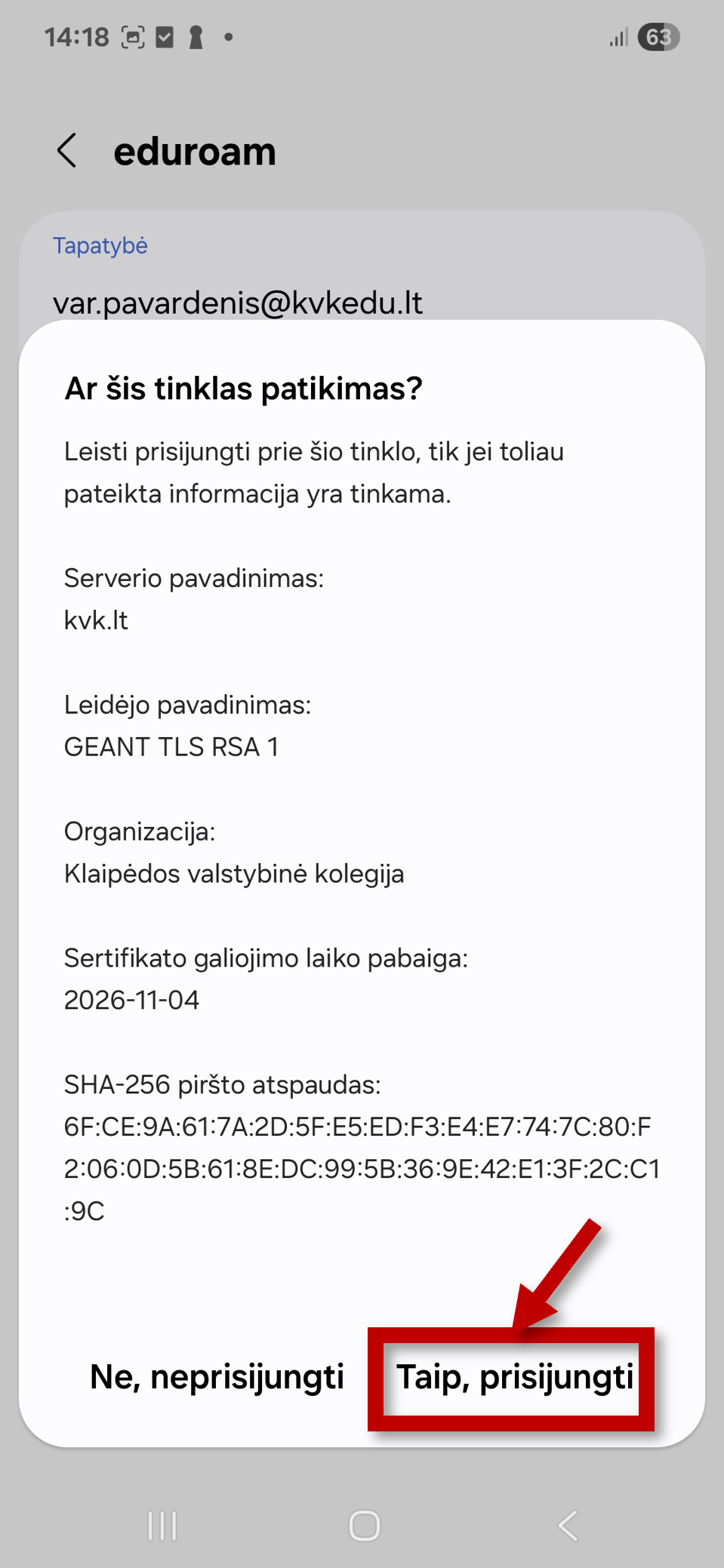Tap the system home button

click(364, 1526)
